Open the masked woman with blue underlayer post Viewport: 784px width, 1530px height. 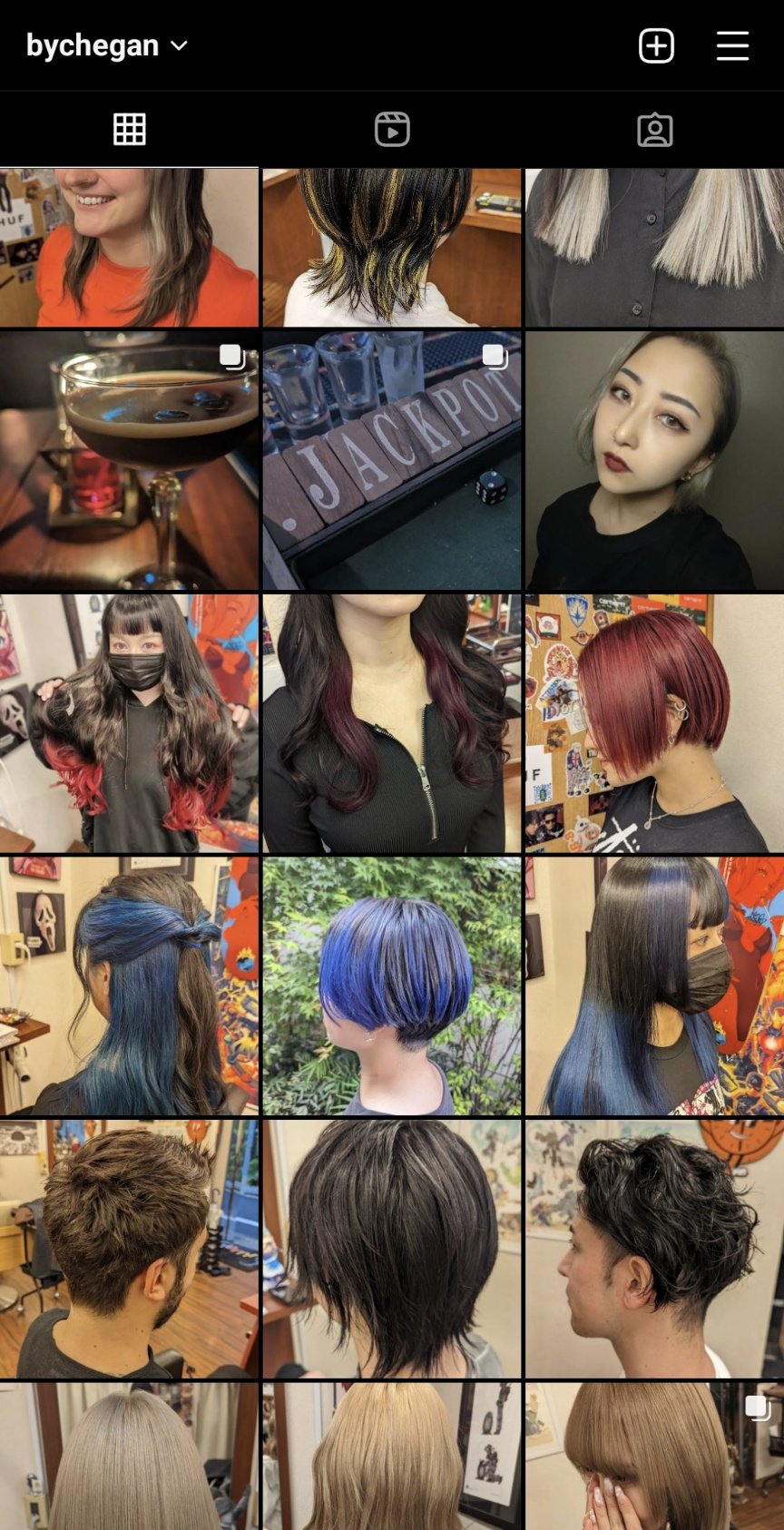(x=654, y=986)
